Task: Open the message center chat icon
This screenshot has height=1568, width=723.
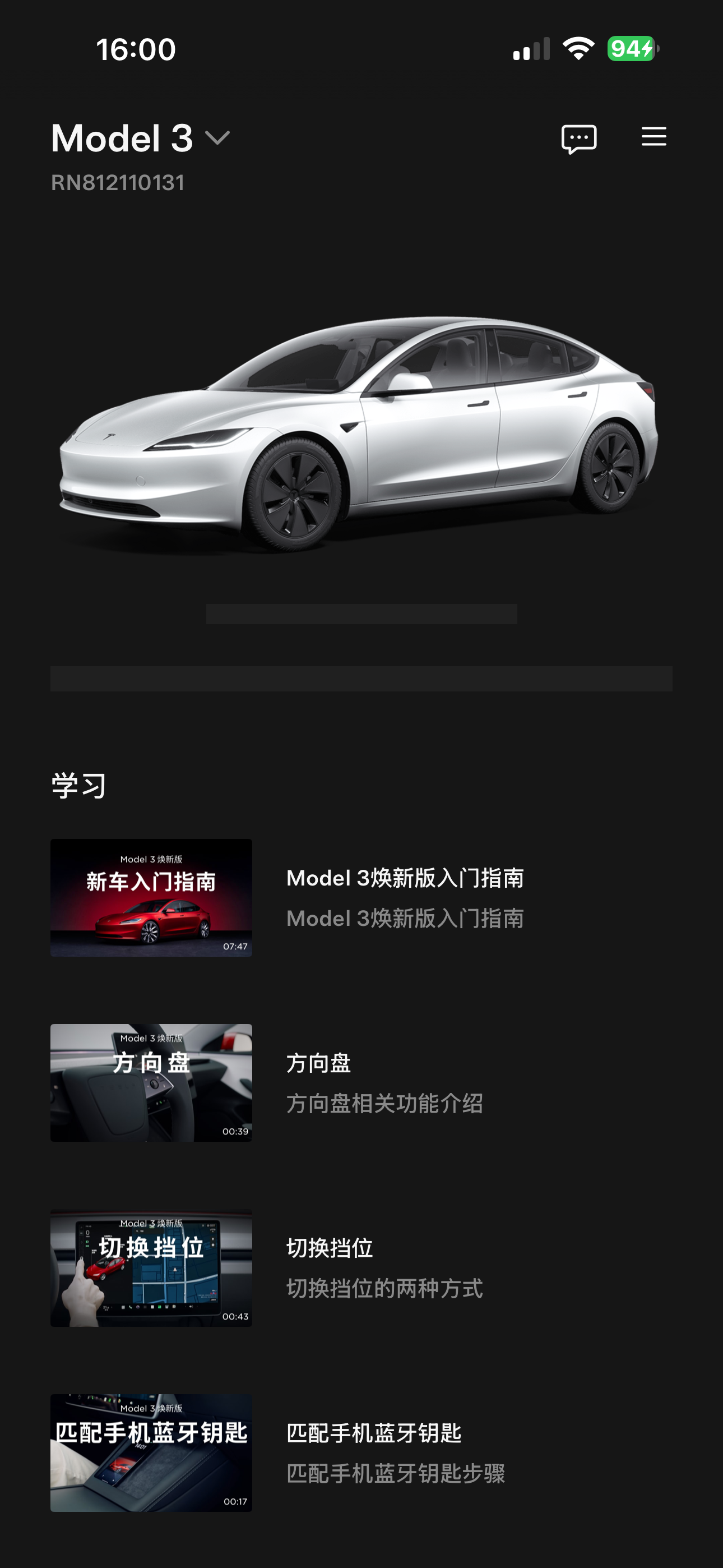Action: [580, 137]
